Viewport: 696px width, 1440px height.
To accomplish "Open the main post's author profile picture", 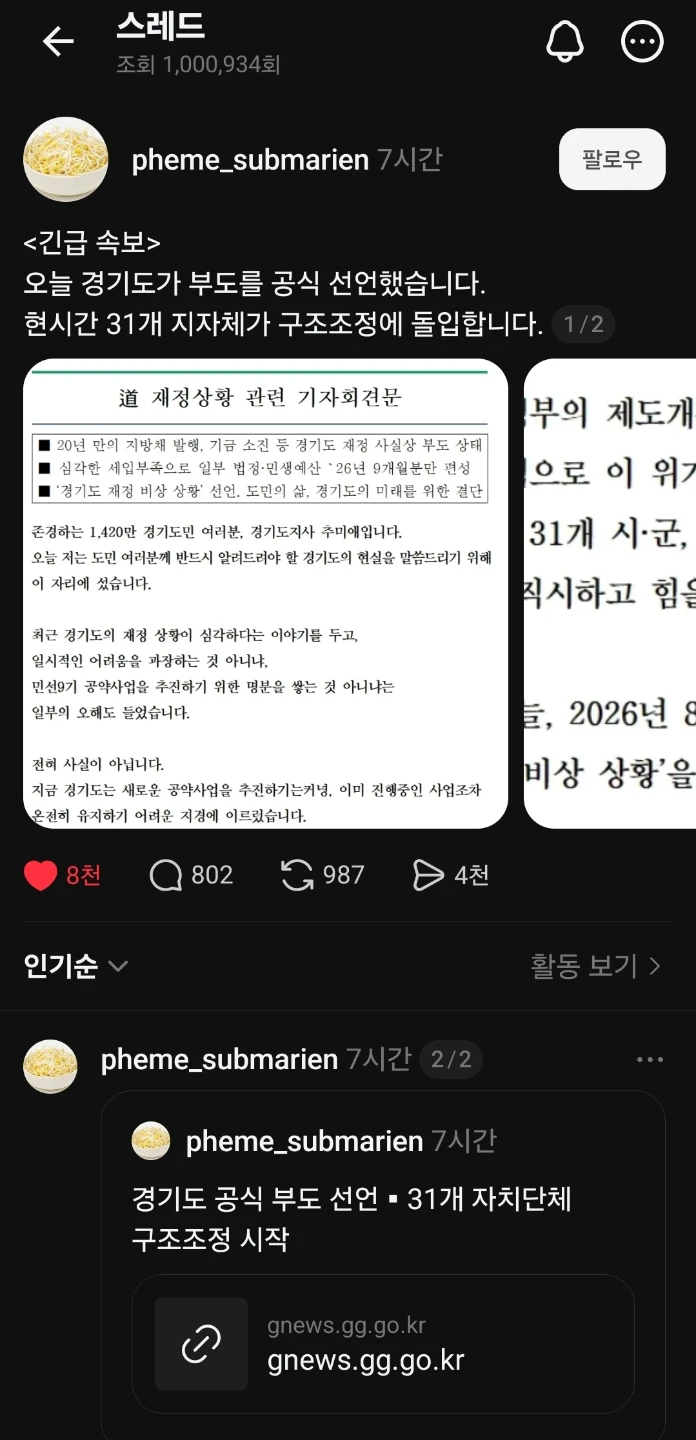I will [x=66, y=159].
